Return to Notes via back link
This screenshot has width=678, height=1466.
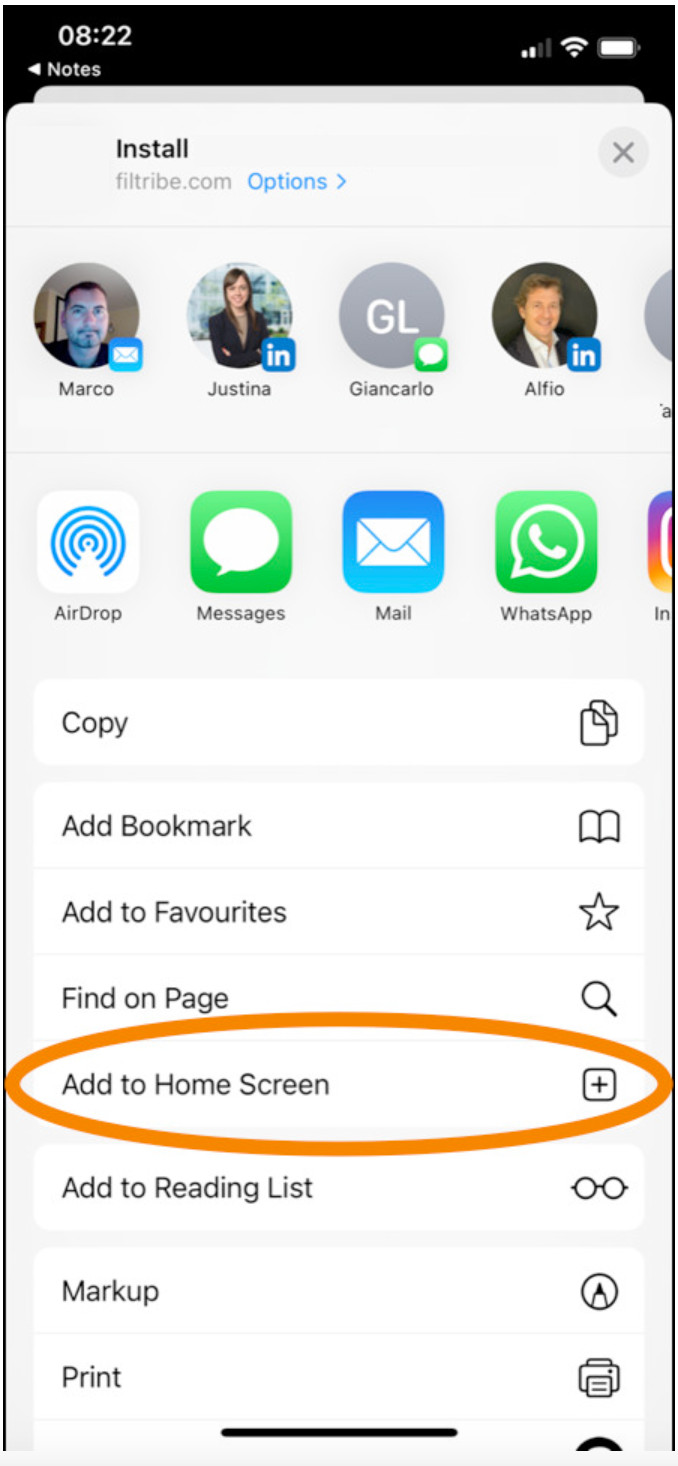pyautogui.click(x=64, y=69)
